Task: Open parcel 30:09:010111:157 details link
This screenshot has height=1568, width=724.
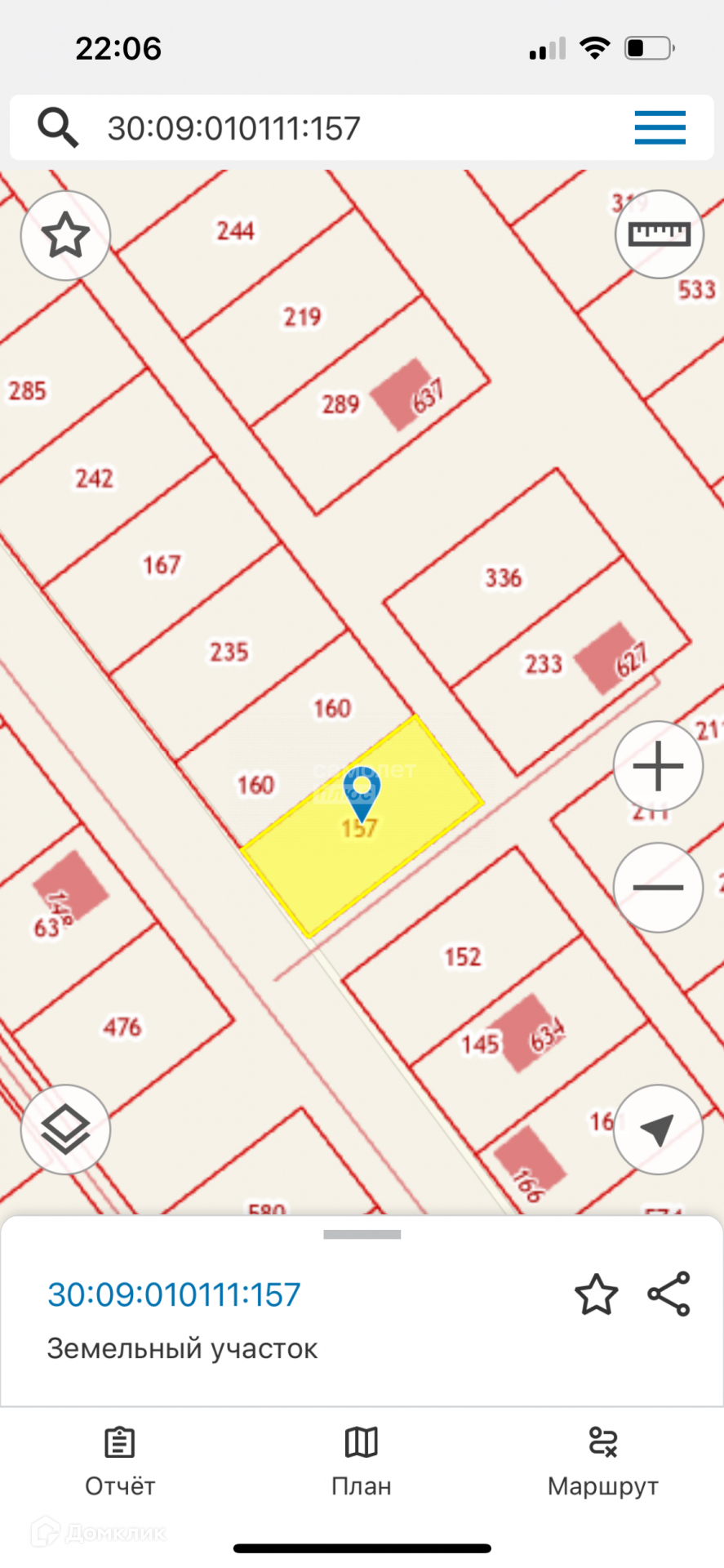Action: [x=174, y=1295]
